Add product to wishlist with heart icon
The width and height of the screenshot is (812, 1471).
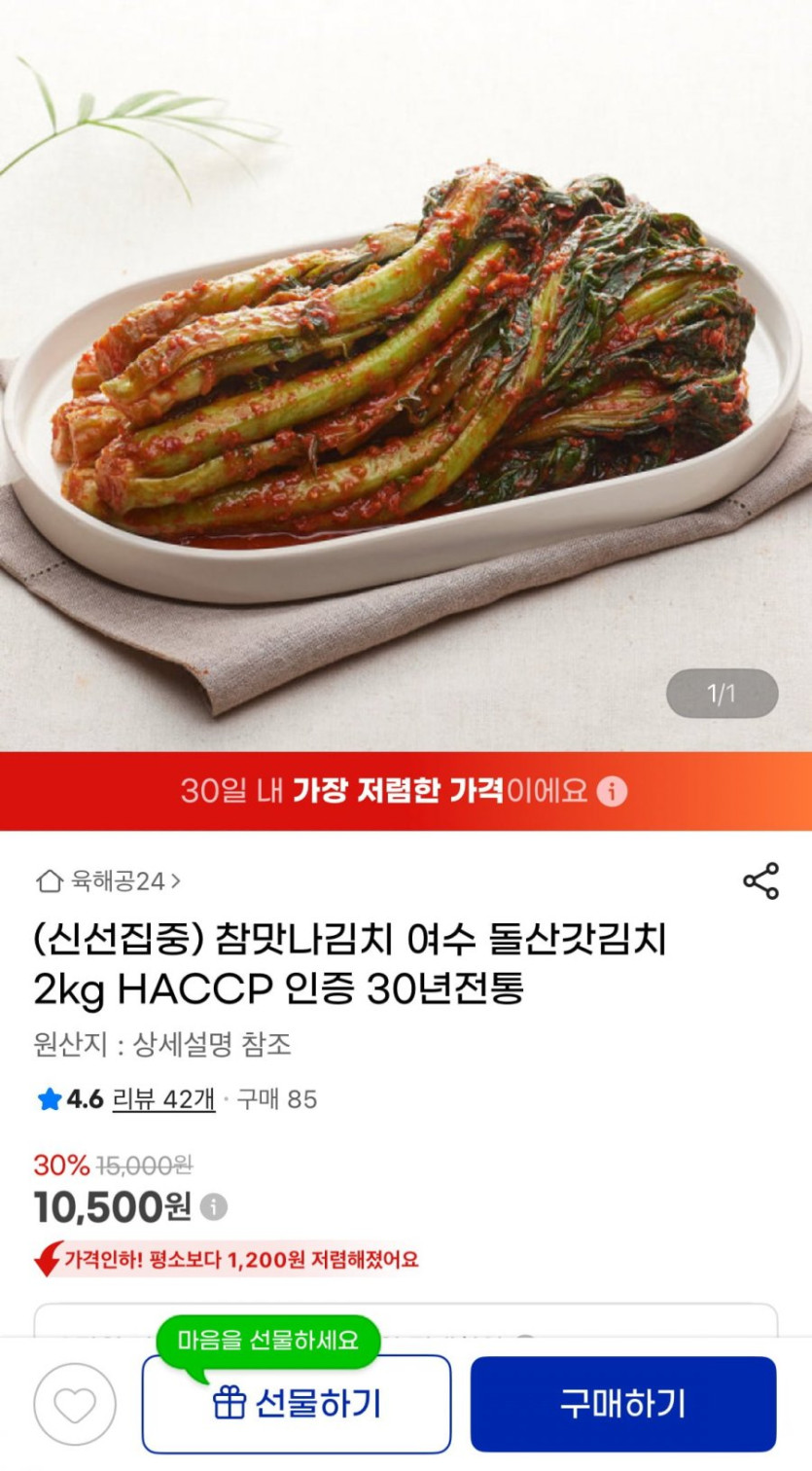[x=75, y=1404]
